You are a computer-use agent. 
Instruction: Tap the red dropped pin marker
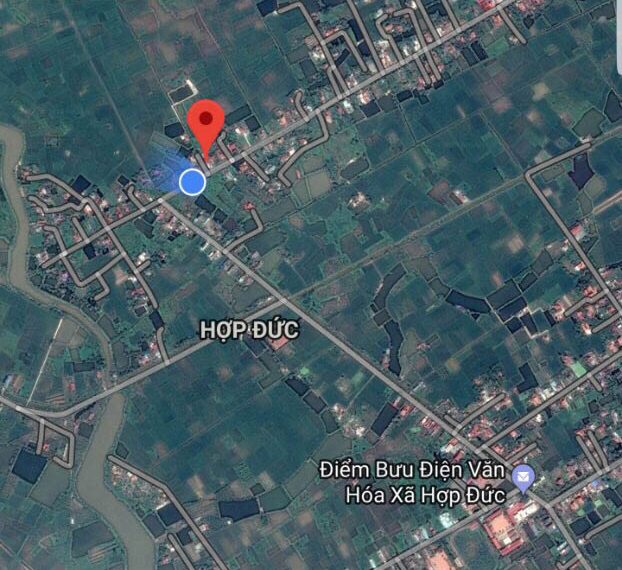coord(206,124)
